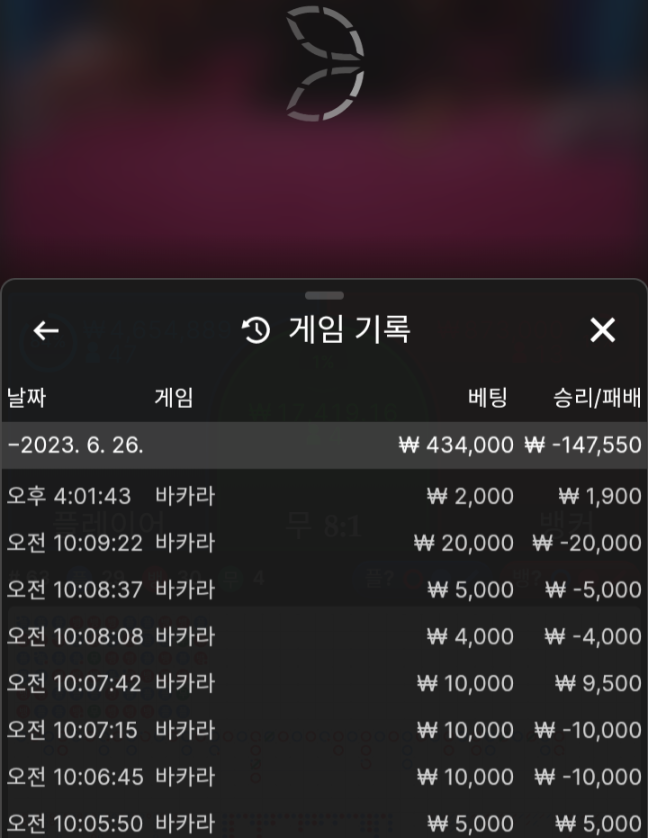
Task: Collapse the 2023. 6. 26. date group
Action: pyautogui.click(x=324, y=445)
